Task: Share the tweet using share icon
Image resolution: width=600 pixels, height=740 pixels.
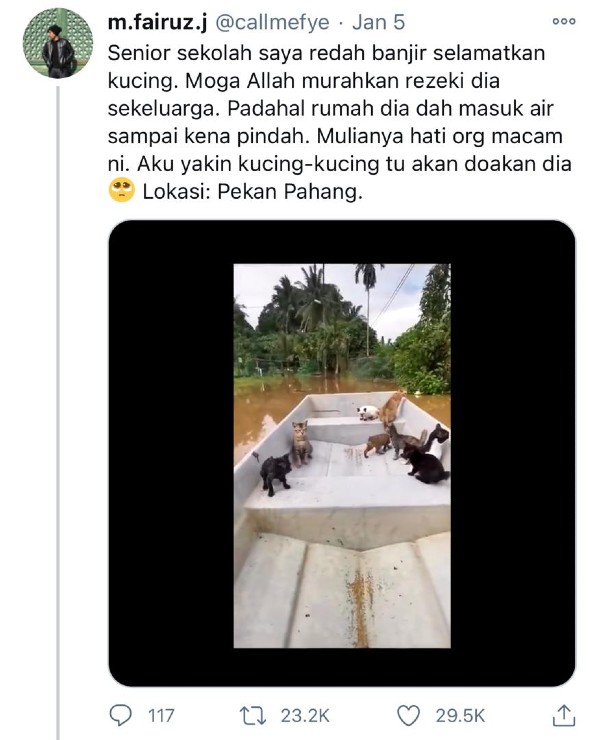Action: [563, 714]
